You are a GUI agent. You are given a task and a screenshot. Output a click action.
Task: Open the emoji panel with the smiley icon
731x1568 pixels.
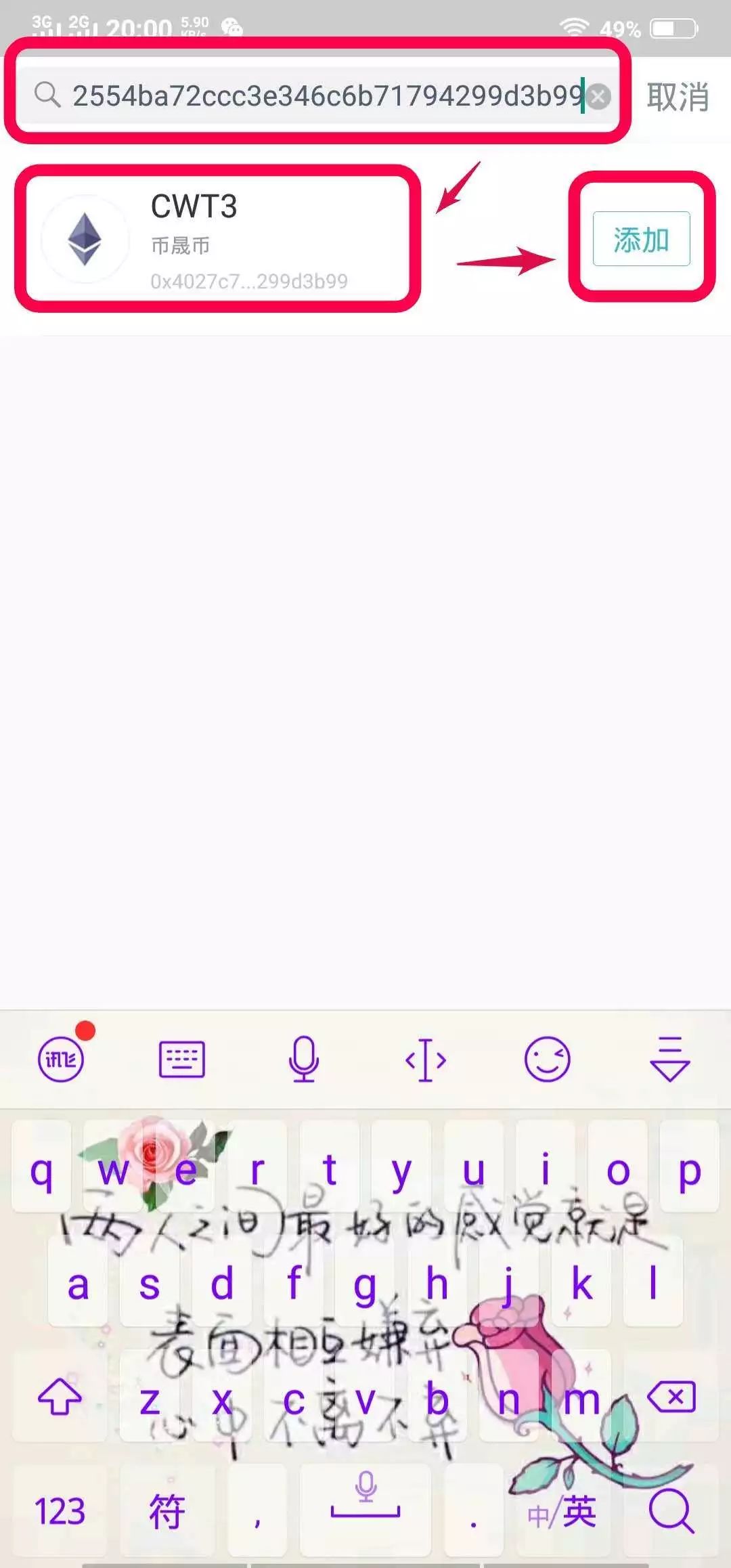(546, 1060)
